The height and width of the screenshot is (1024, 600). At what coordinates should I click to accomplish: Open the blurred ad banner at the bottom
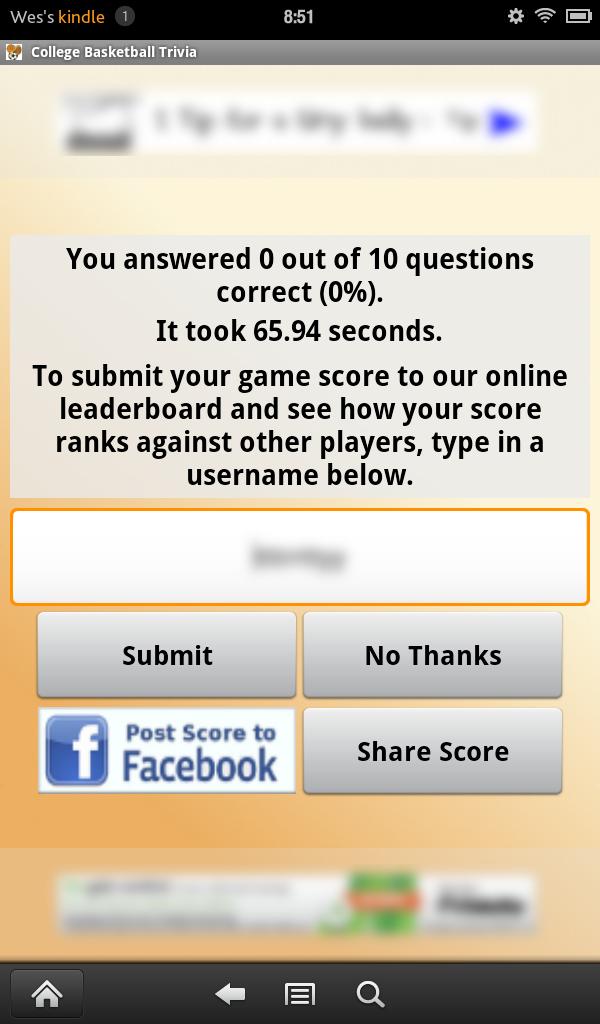[x=297, y=903]
